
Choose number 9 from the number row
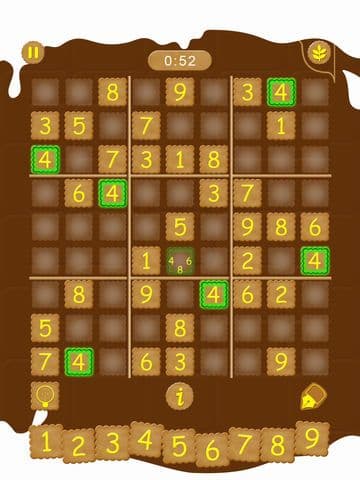[312, 439]
